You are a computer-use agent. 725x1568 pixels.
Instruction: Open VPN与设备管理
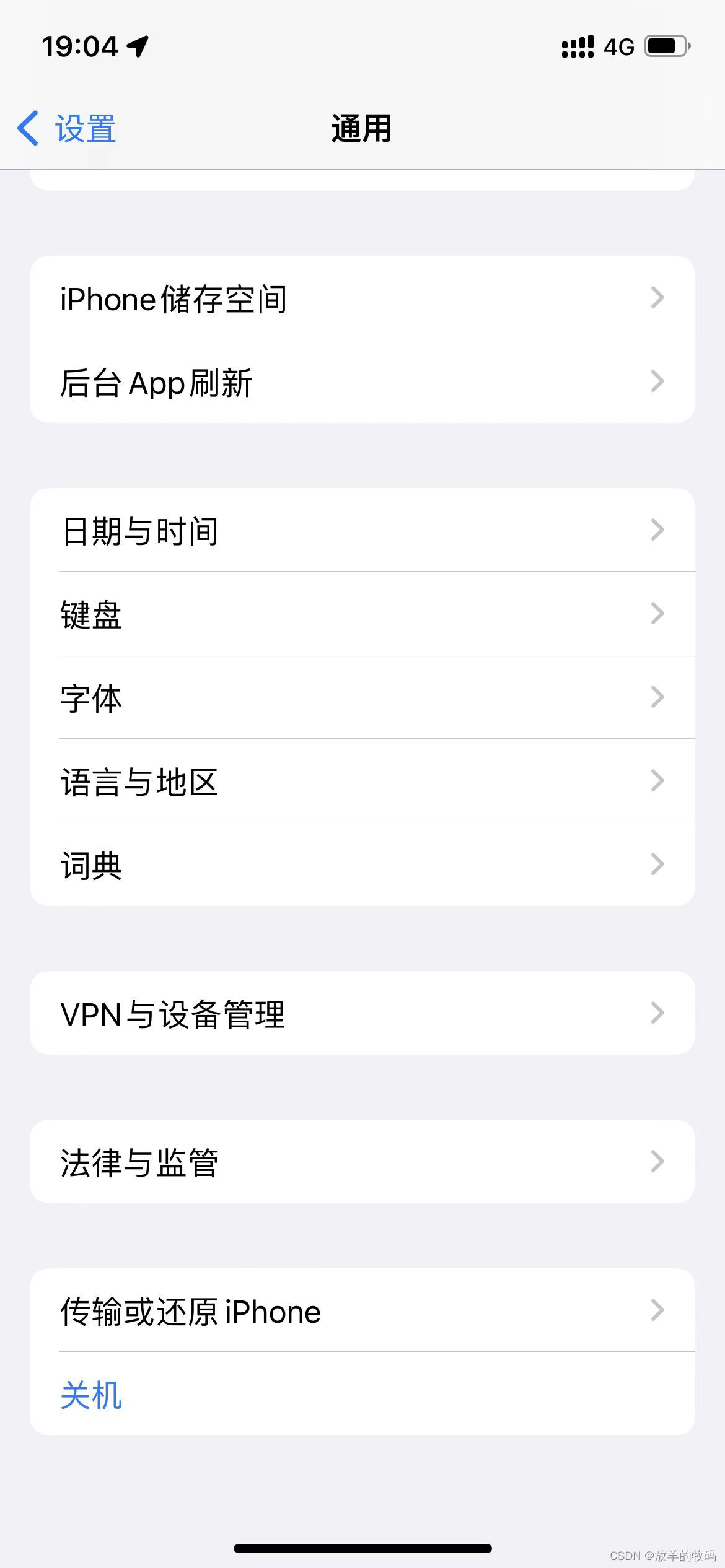(362, 1013)
